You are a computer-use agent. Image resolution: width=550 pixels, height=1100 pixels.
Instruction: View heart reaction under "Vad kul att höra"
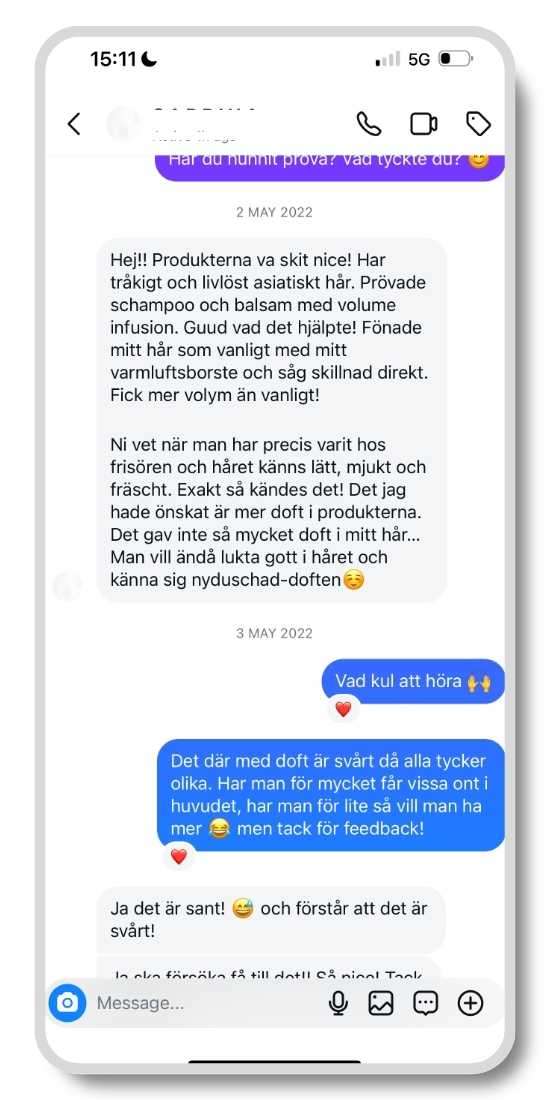click(x=343, y=709)
